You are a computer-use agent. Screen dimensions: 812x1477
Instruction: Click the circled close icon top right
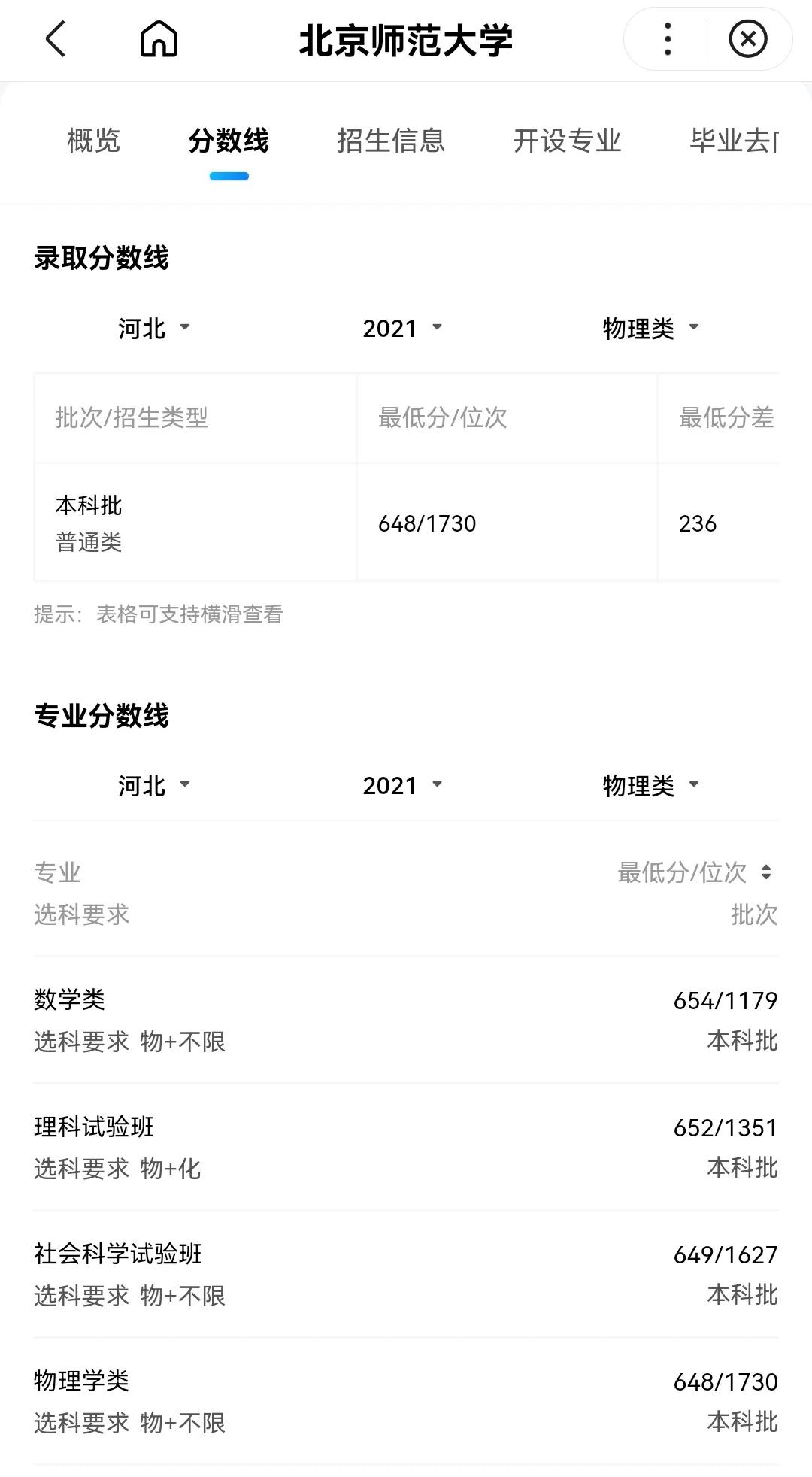point(748,41)
